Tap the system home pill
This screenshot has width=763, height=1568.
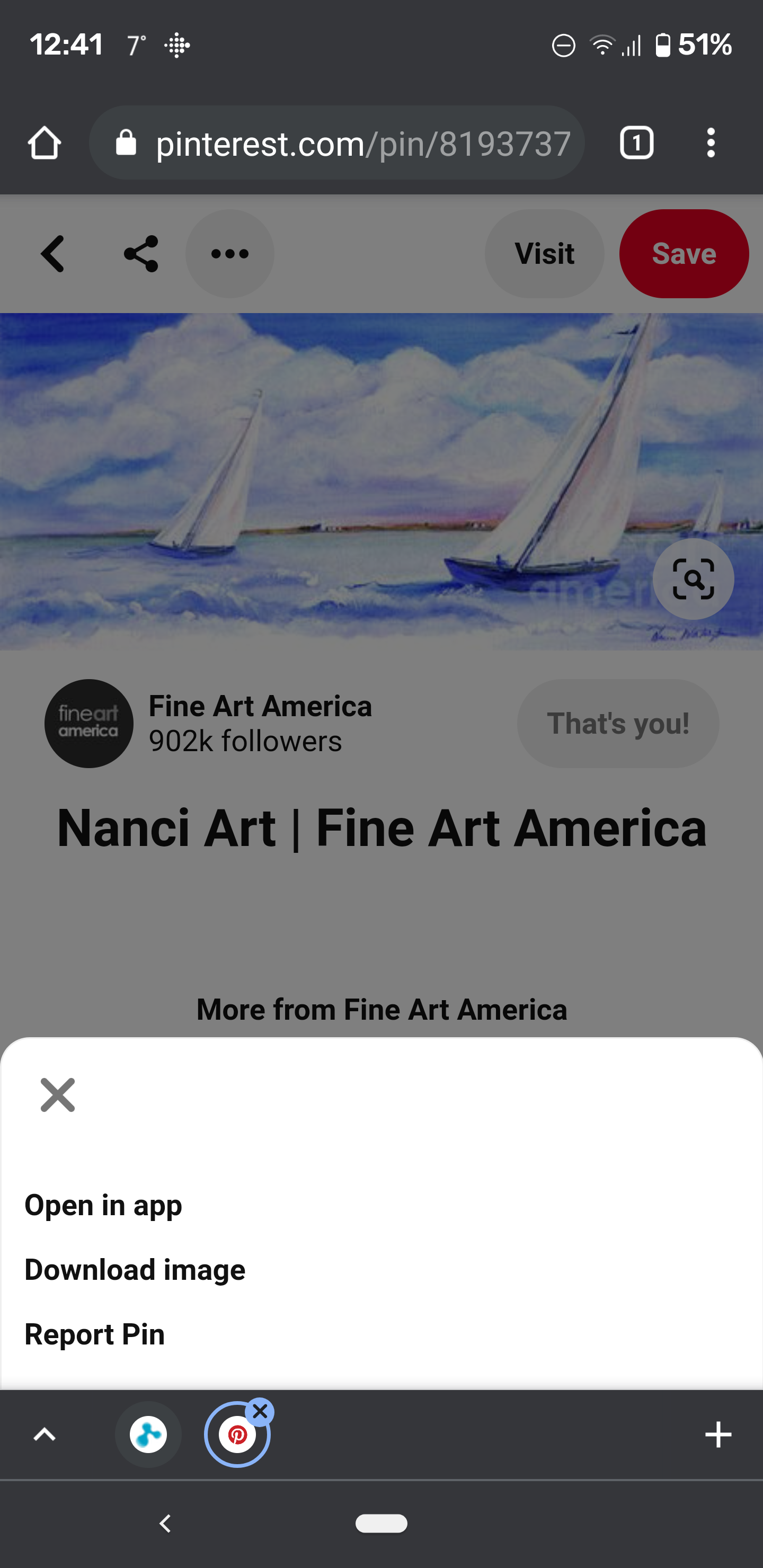381,1523
